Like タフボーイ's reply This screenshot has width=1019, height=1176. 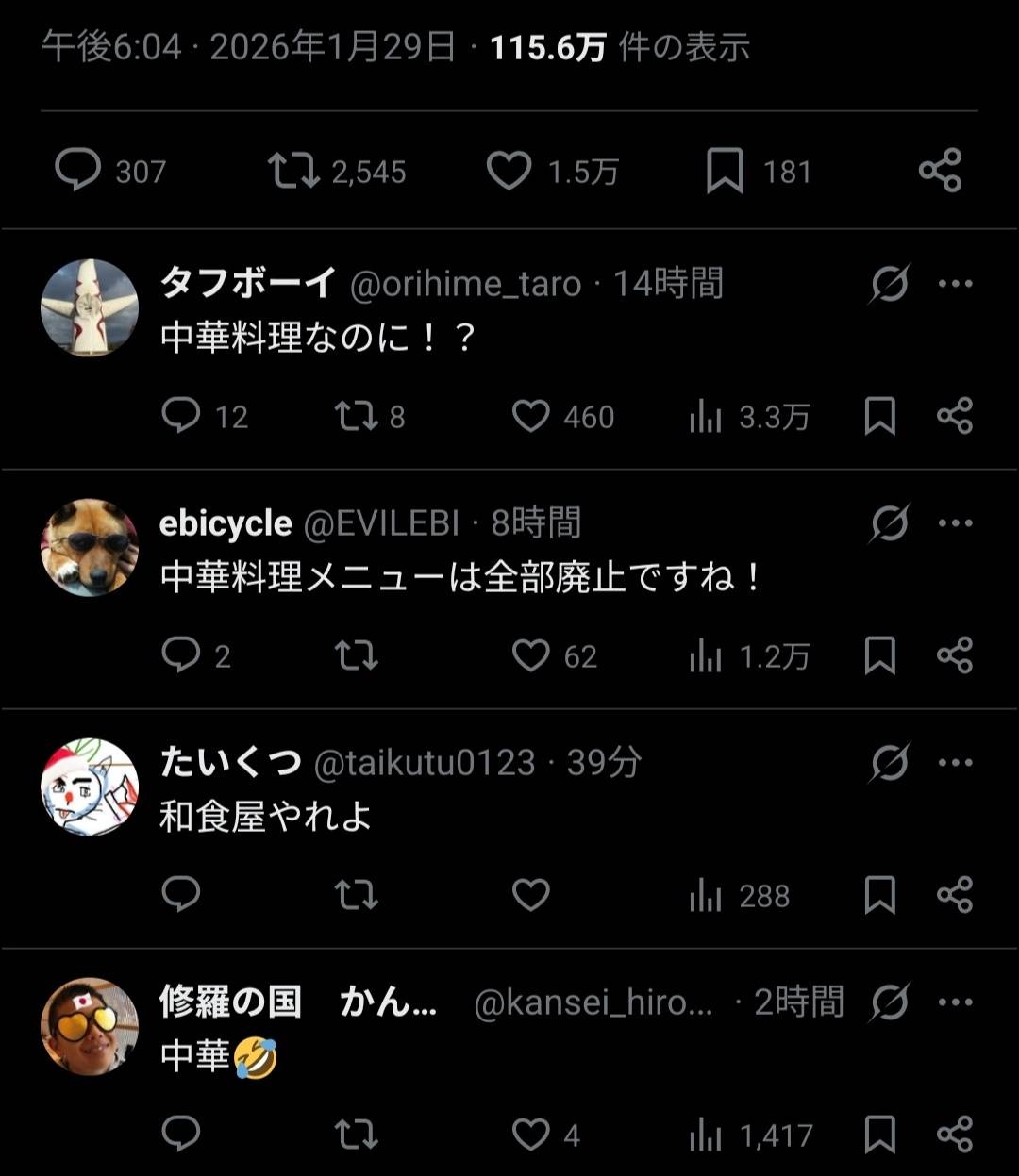click(x=530, y=416)
